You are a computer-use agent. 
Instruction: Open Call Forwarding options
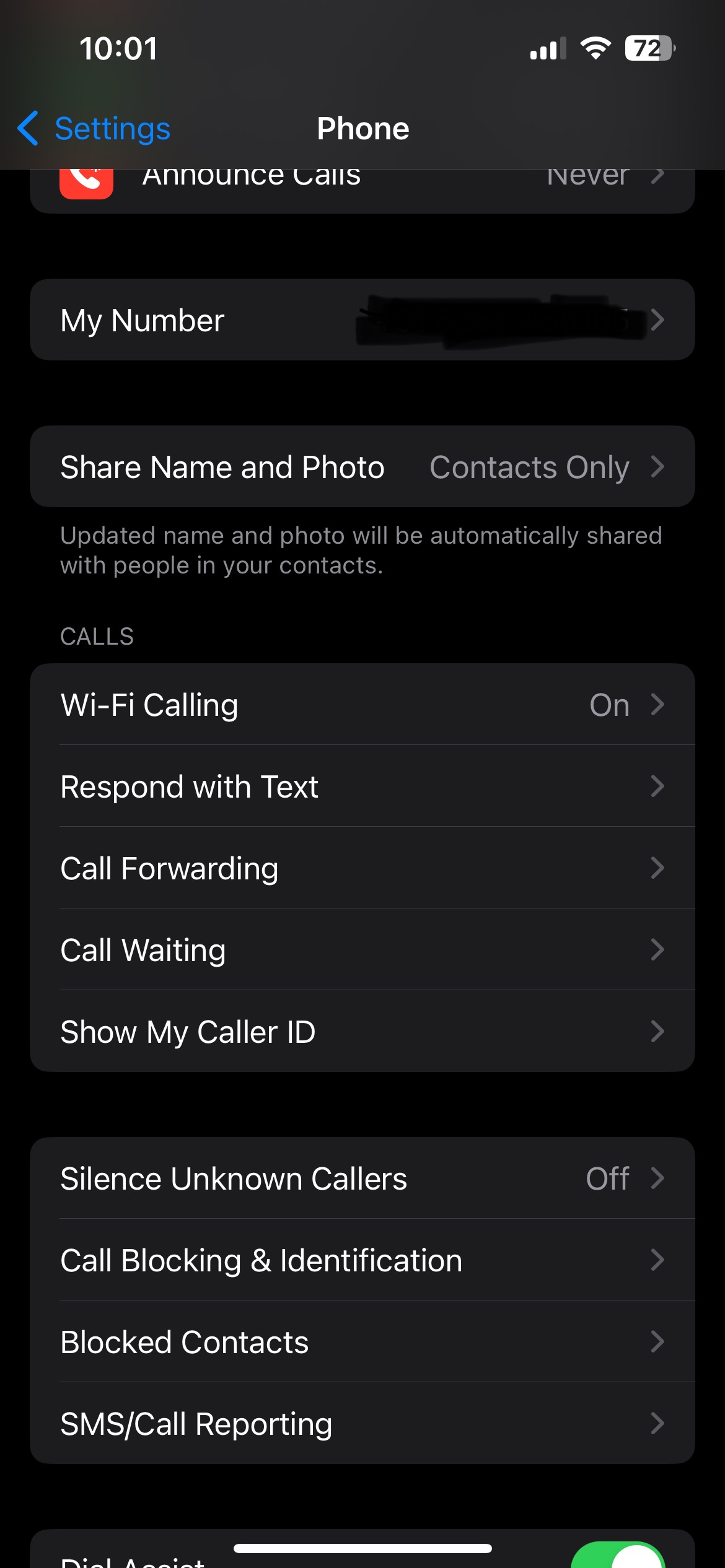click(362, 868)
